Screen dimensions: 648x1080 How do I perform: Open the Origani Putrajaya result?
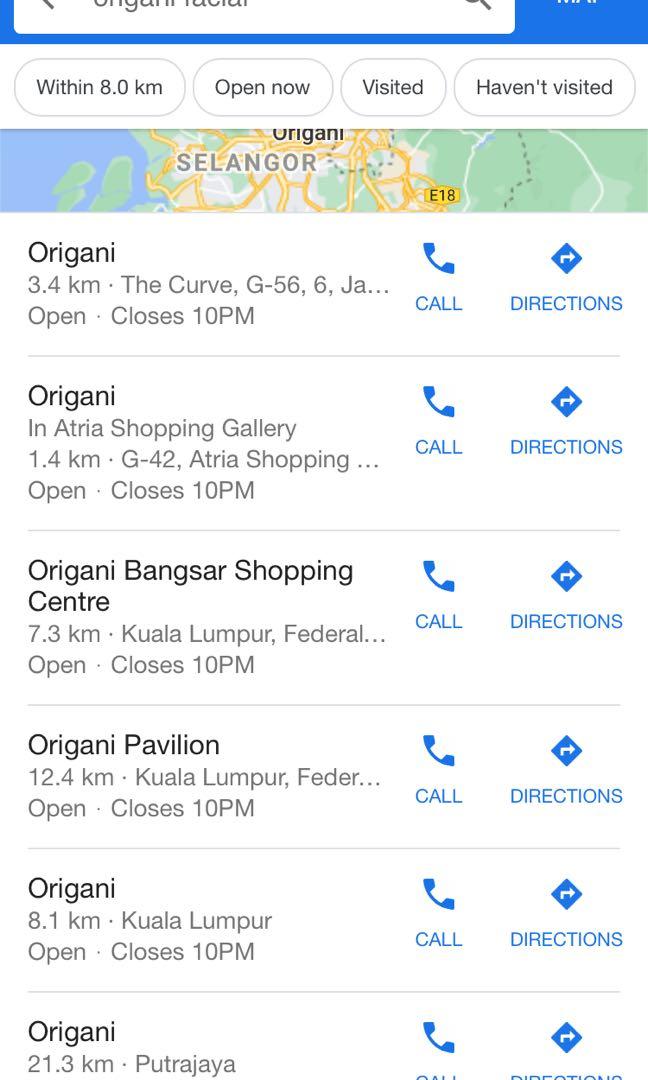207,1048
